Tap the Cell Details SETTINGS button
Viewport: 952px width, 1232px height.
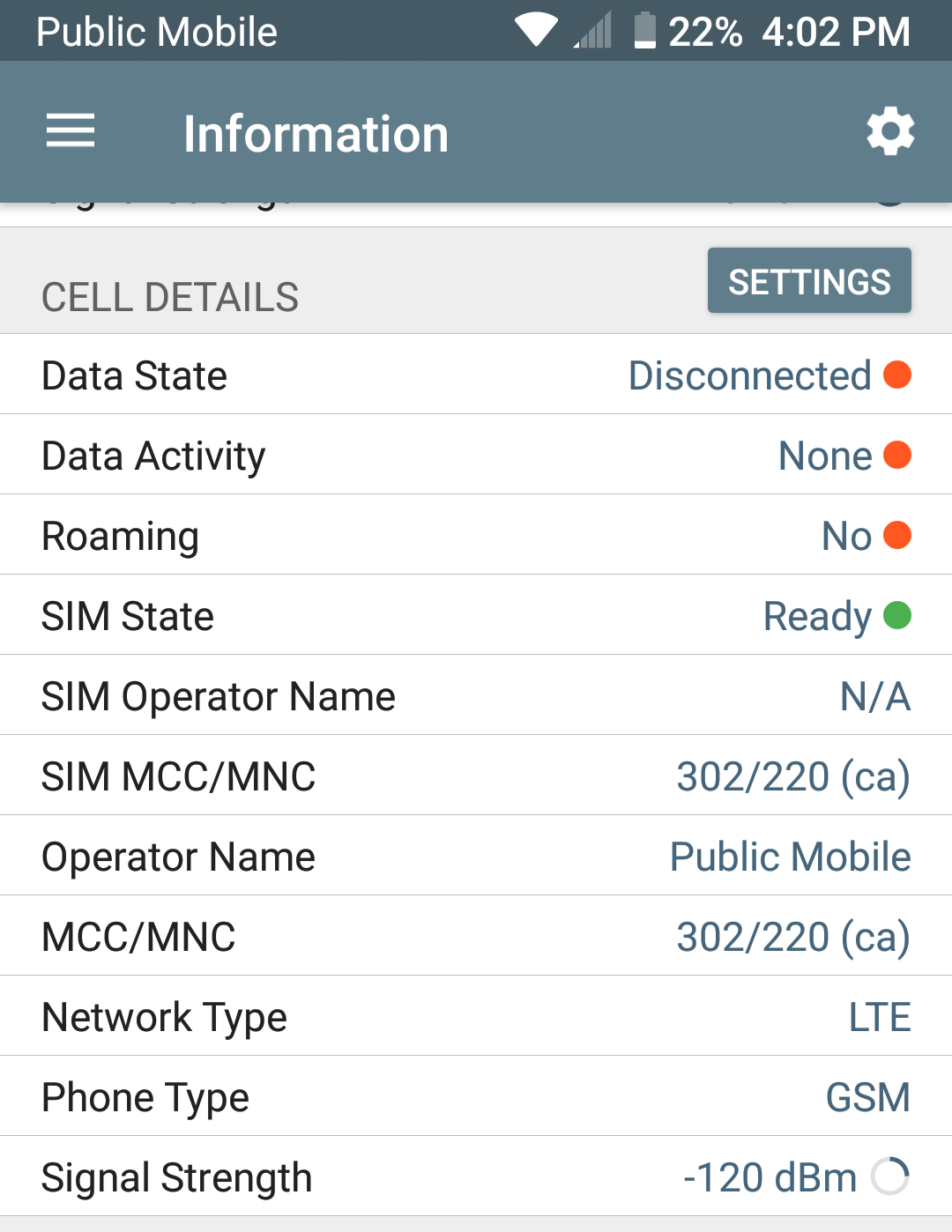click(x=809, y=281)
